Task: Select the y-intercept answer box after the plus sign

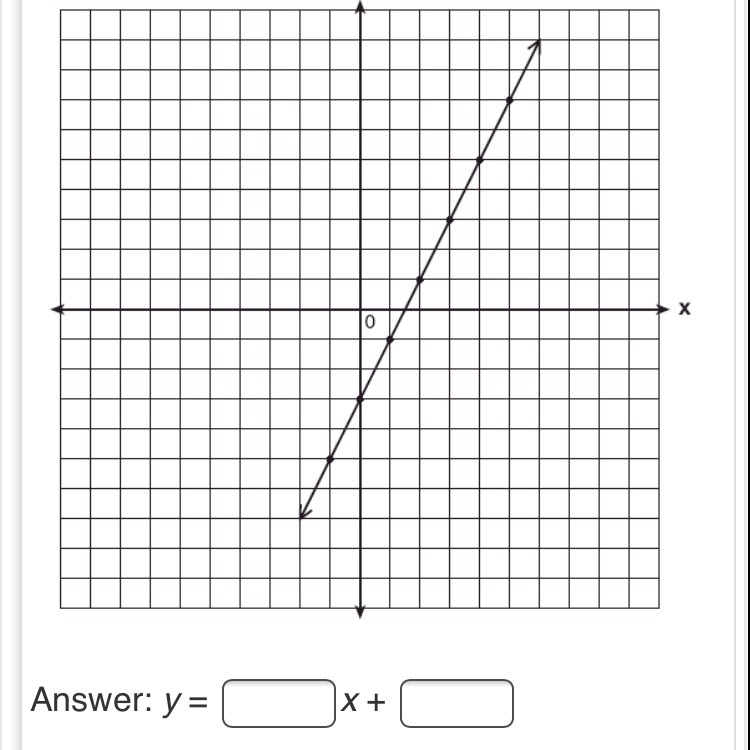Action: 457,702
